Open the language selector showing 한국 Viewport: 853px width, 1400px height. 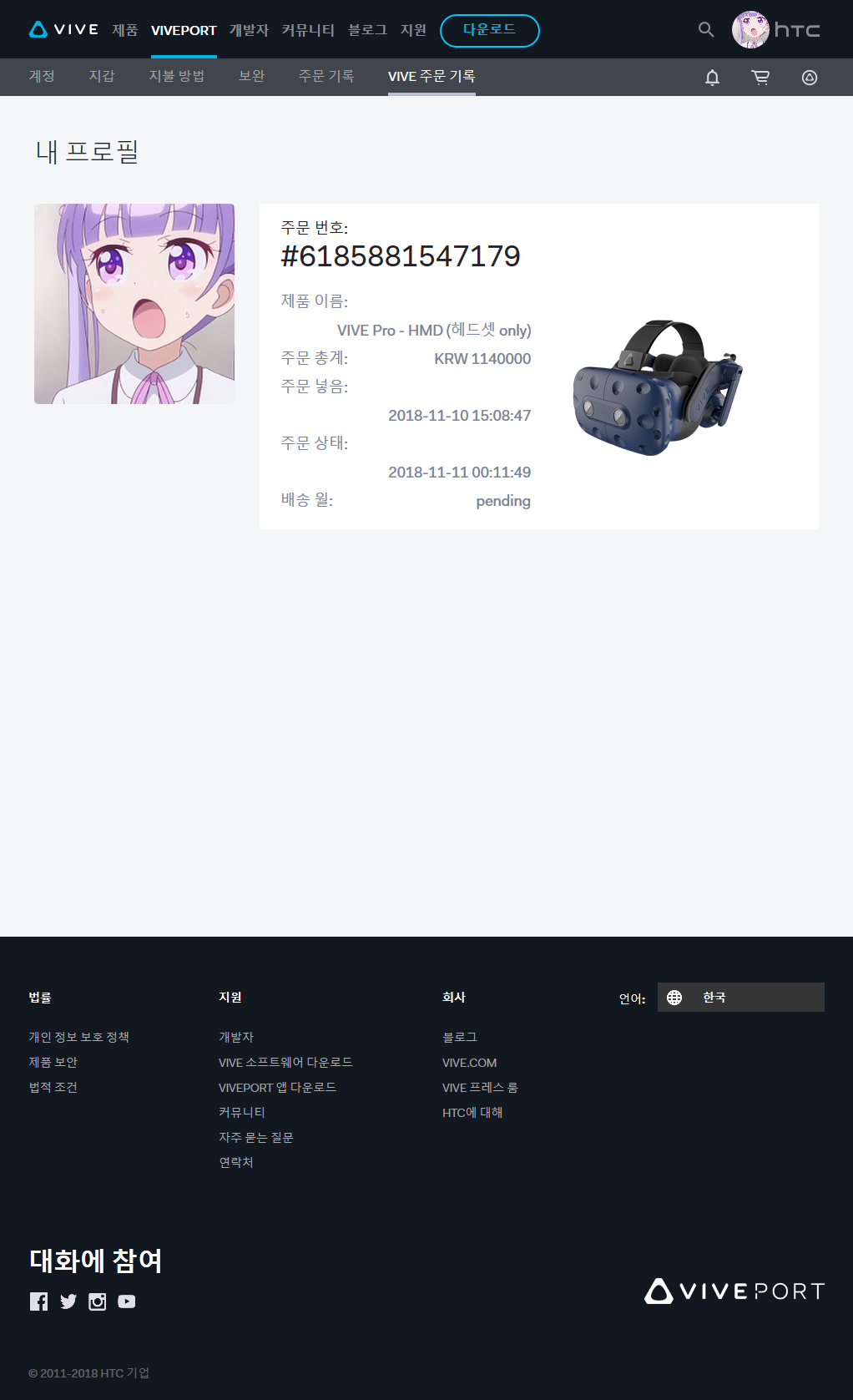[x=740, y=997]
